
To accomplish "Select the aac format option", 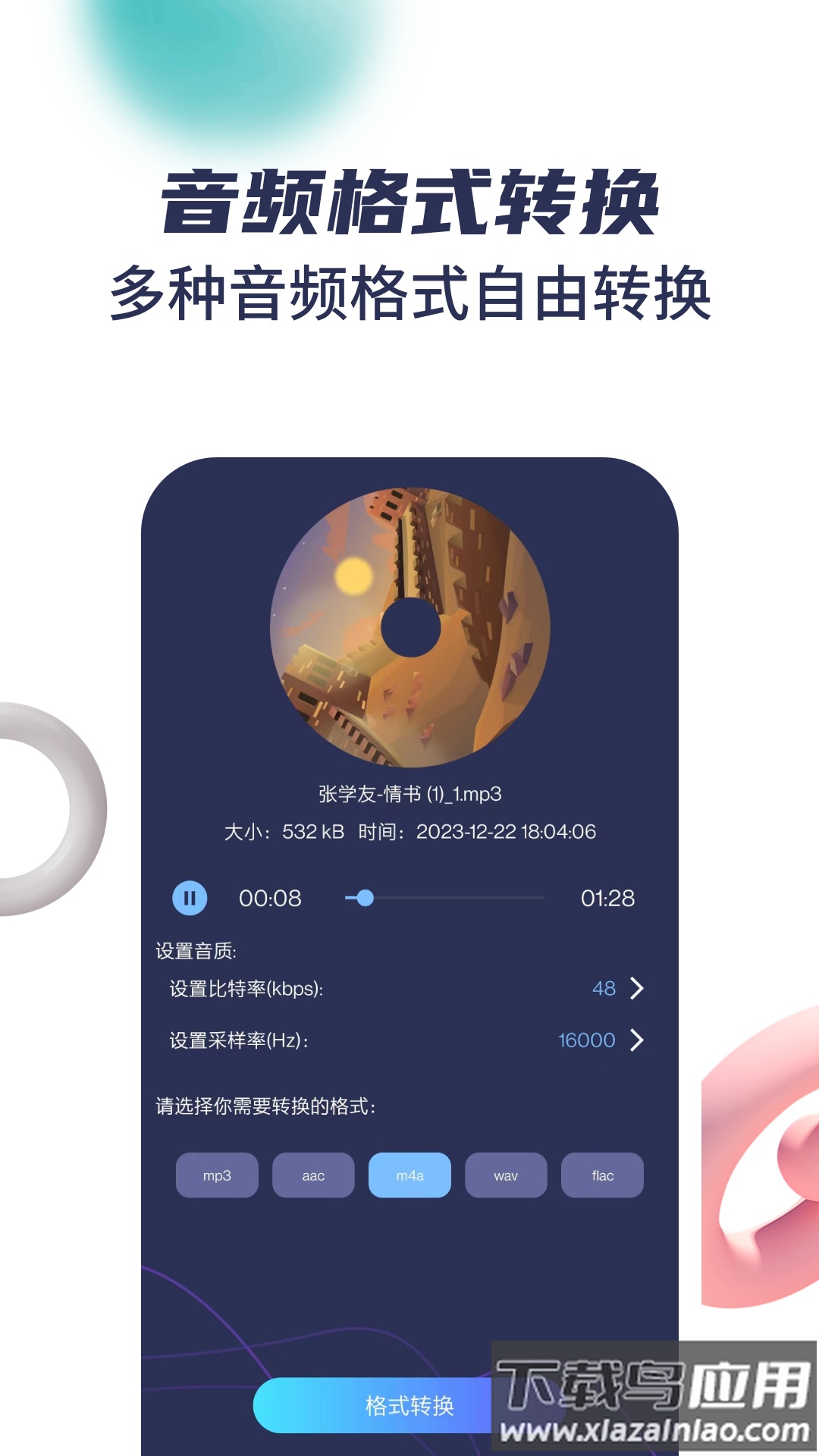I will (x=313, y=1175).
